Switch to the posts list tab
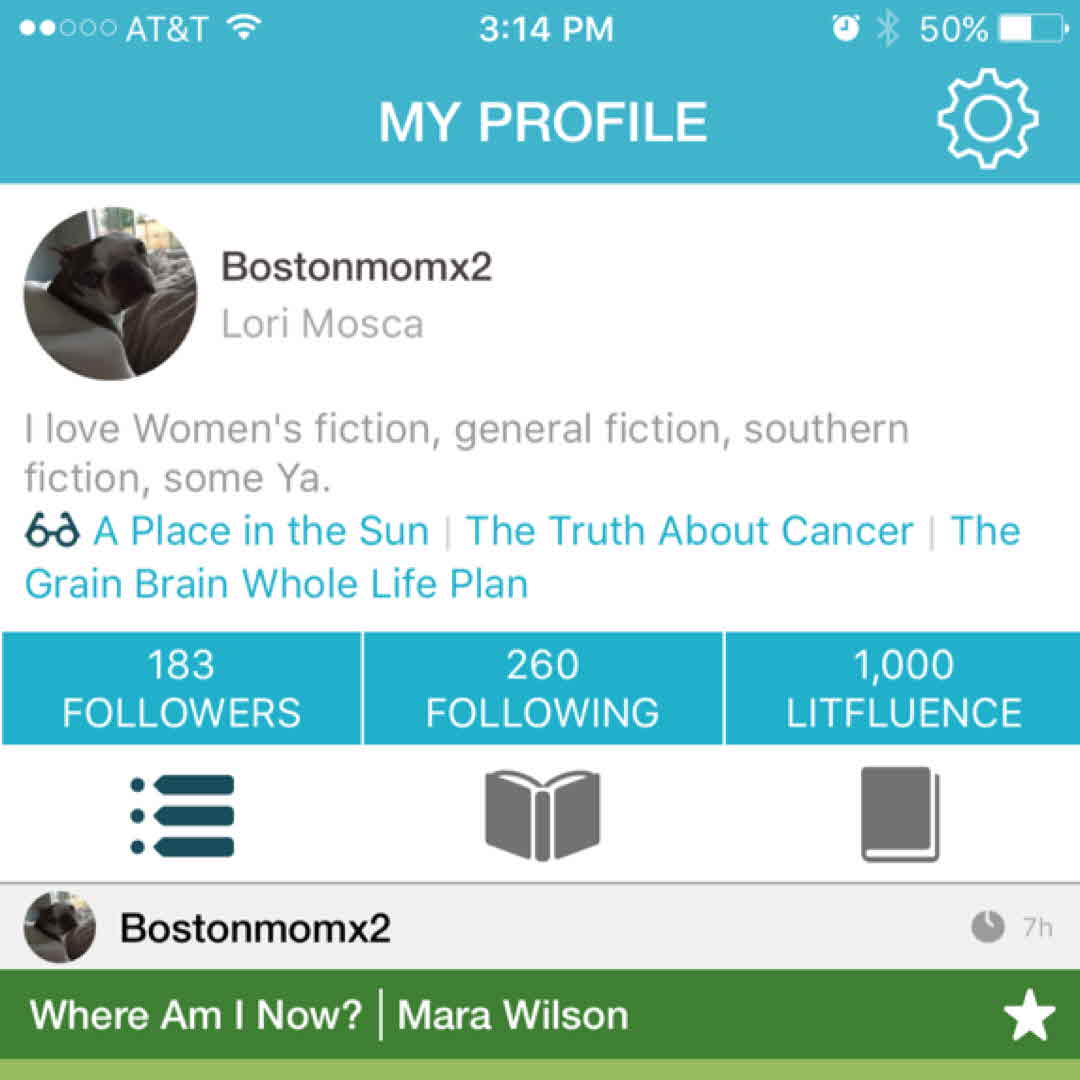The width and height of the screenshot is (1080, 1080). pyautogui.click(x=182, y=815)
